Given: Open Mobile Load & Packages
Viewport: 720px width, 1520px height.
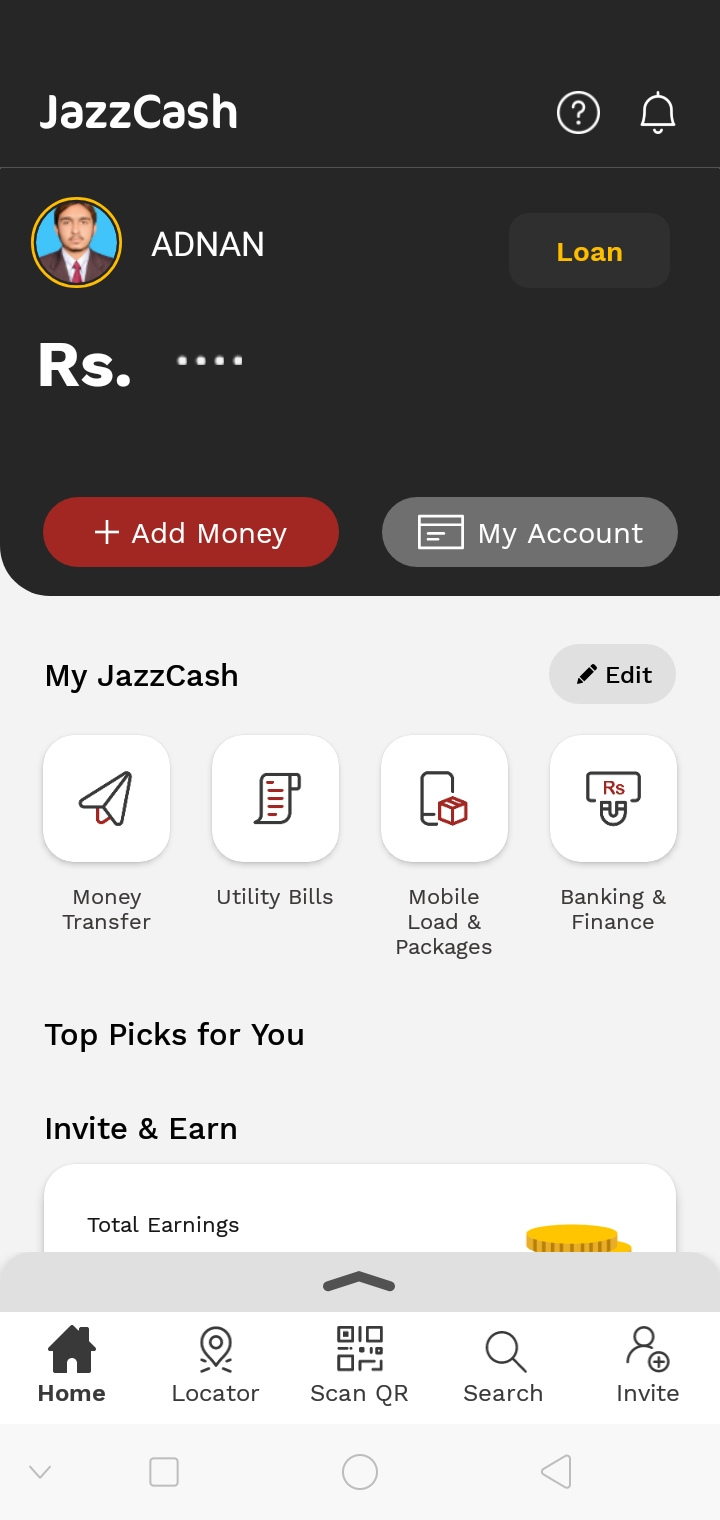Looking at the screenshot, I should (444, 798).
